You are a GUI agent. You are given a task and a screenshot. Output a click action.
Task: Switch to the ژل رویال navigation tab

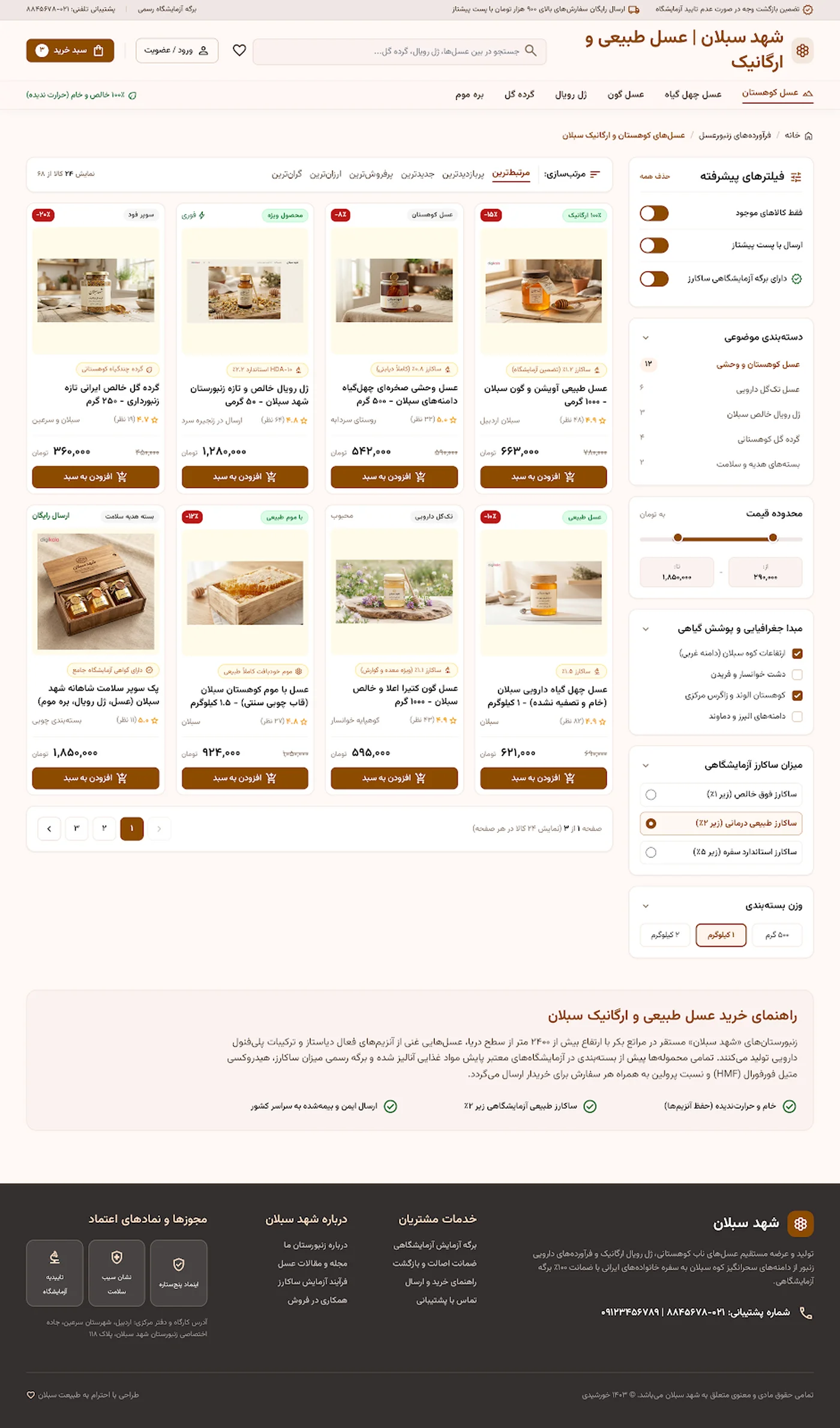coord(571,94)
